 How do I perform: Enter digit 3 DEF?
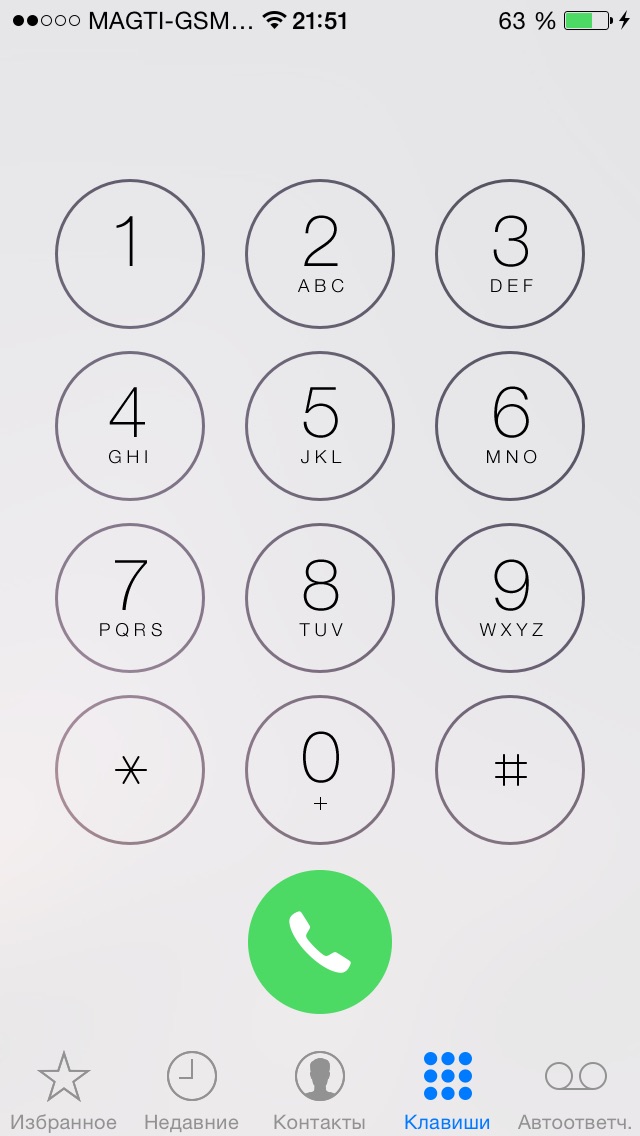(x=510, y=254)
